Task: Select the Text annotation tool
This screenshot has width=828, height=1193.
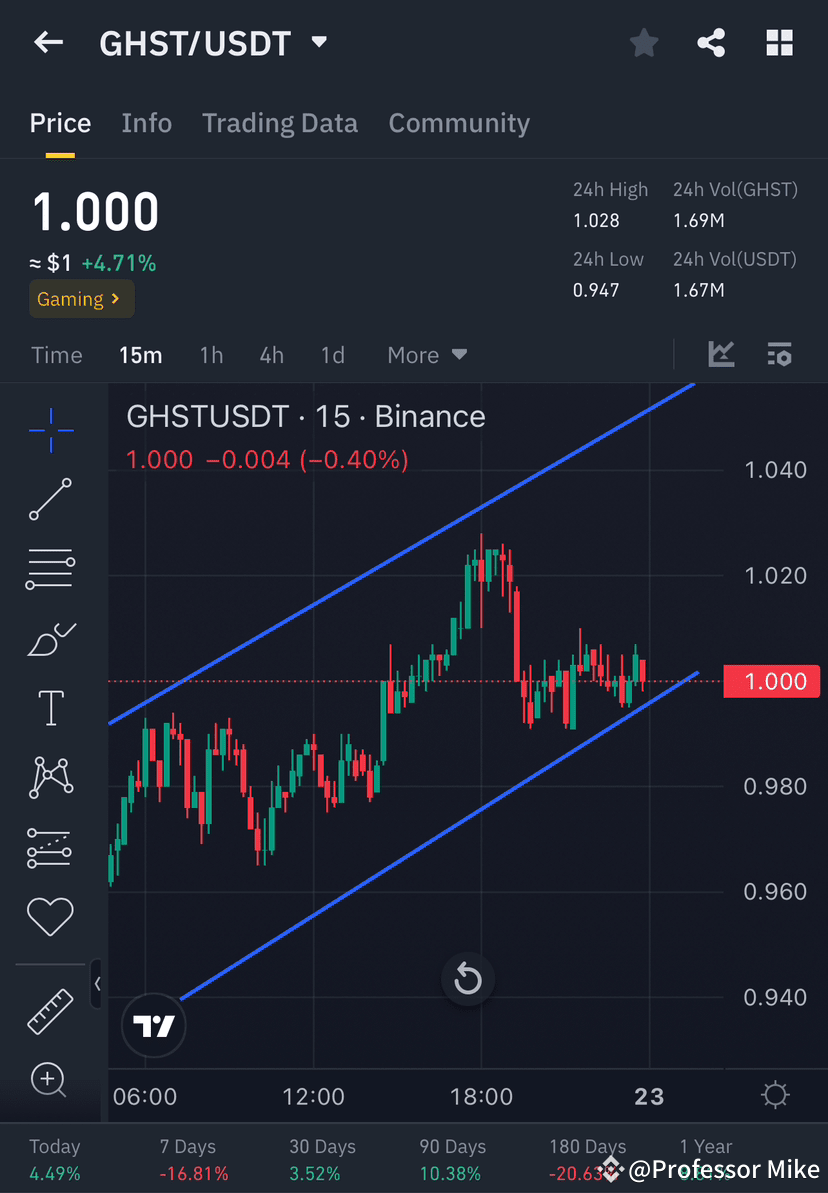Action: tap(50, 707)
